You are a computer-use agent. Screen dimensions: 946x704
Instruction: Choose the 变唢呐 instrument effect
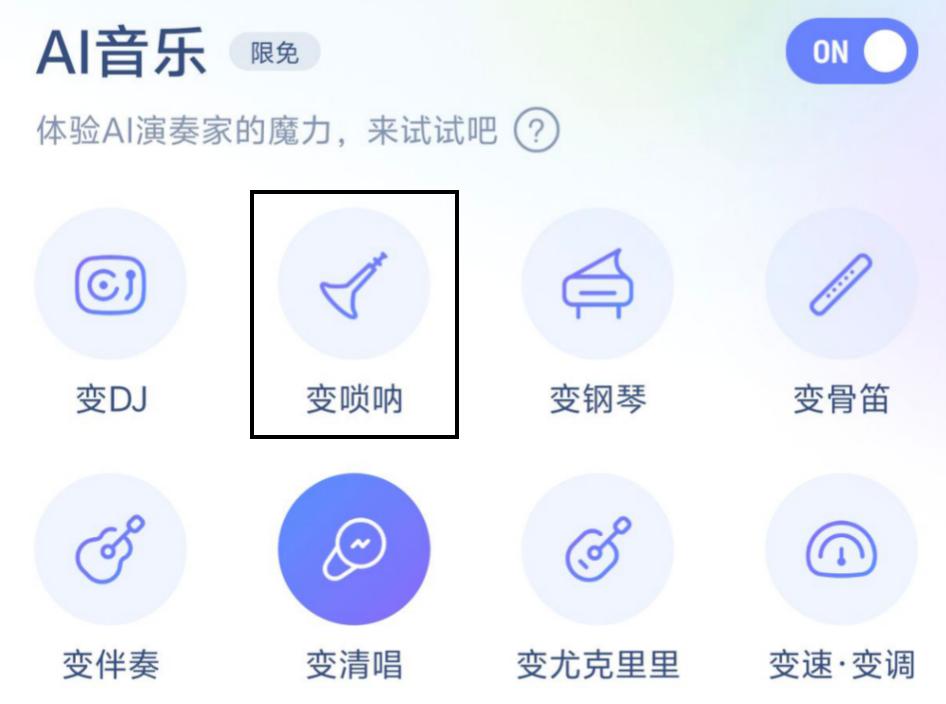[354, 284]
